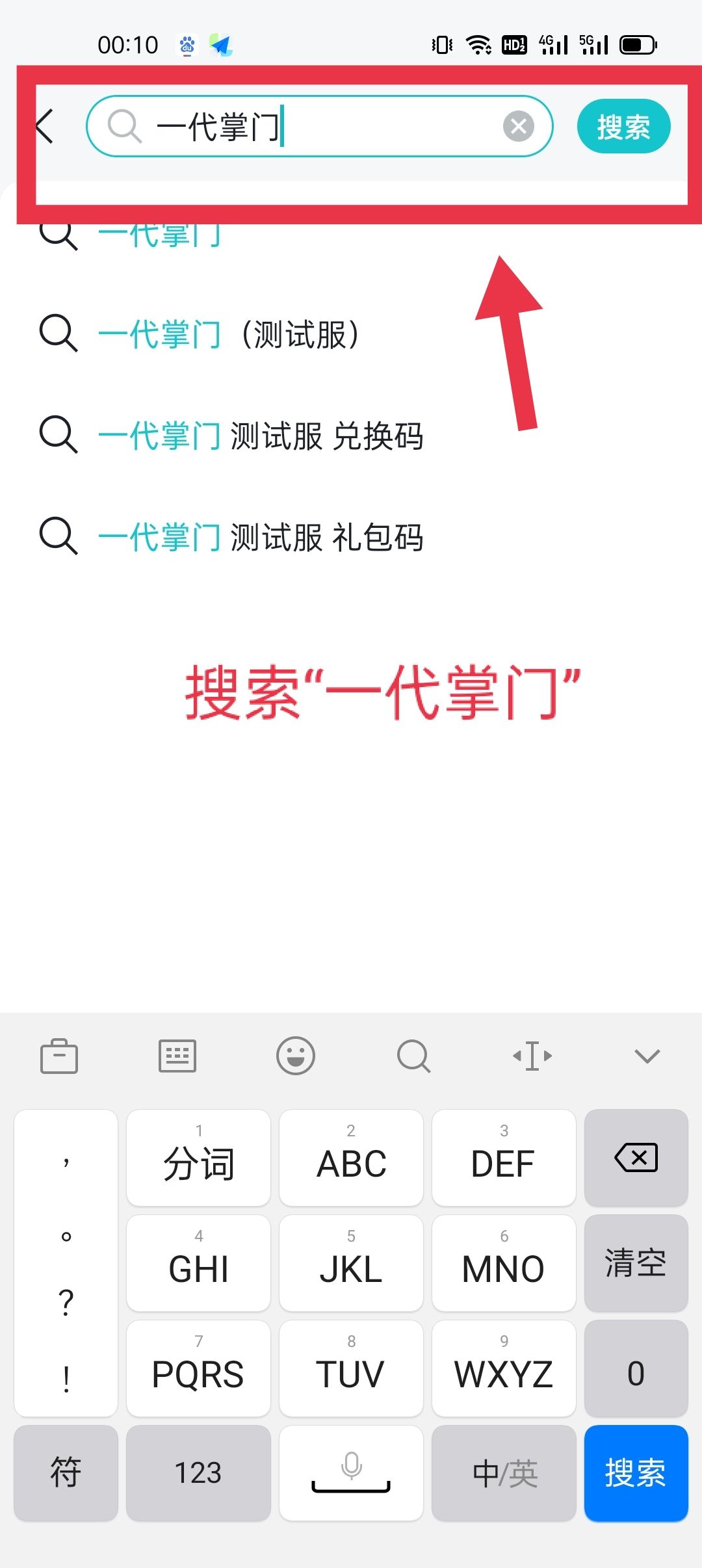Open the keyboard toolbox icon

coord(59,1056)
